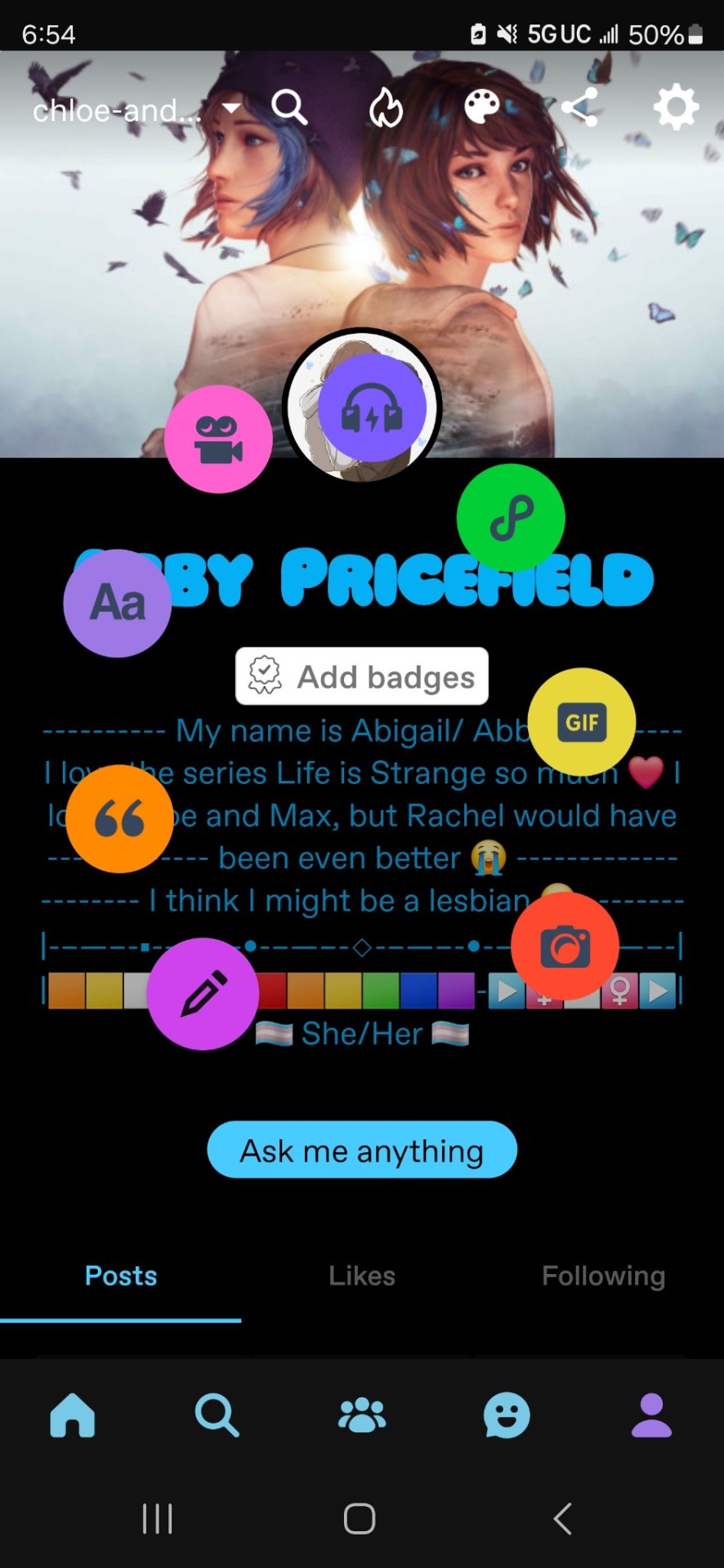Open the communities tab

pyautogui.click(x=362, y=1414)
